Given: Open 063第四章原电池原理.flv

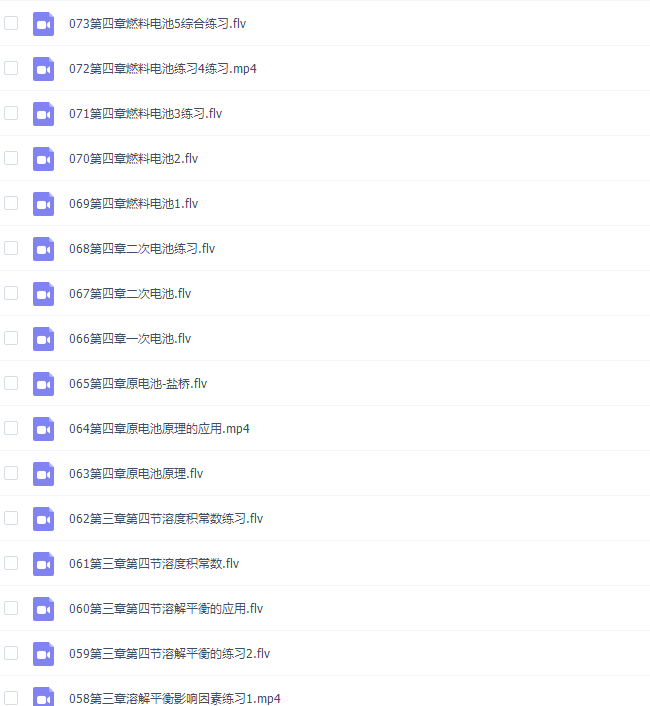Looking at the screenshot, I should tap(136, 473).
